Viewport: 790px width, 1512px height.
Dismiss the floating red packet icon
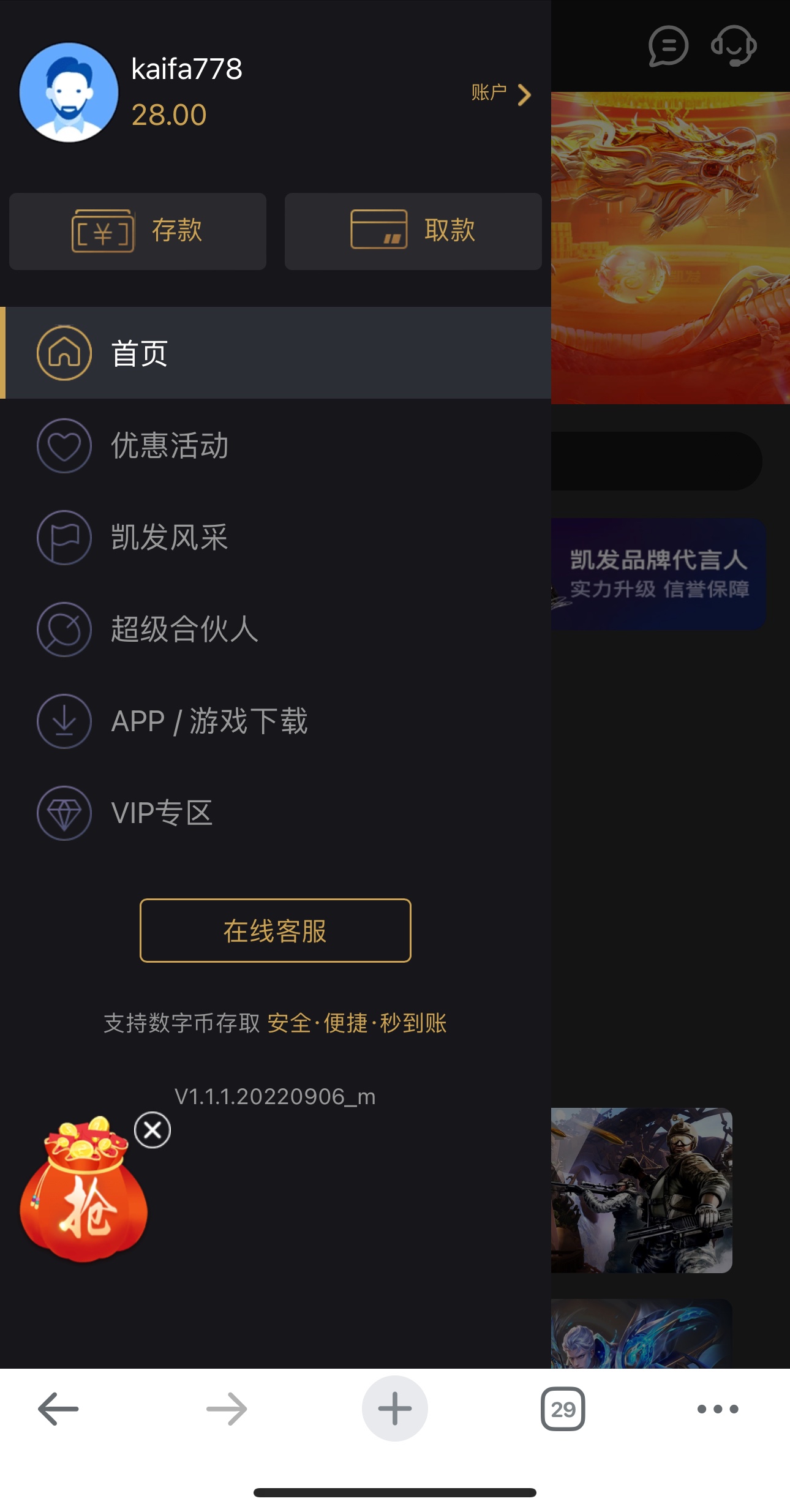152,1130
